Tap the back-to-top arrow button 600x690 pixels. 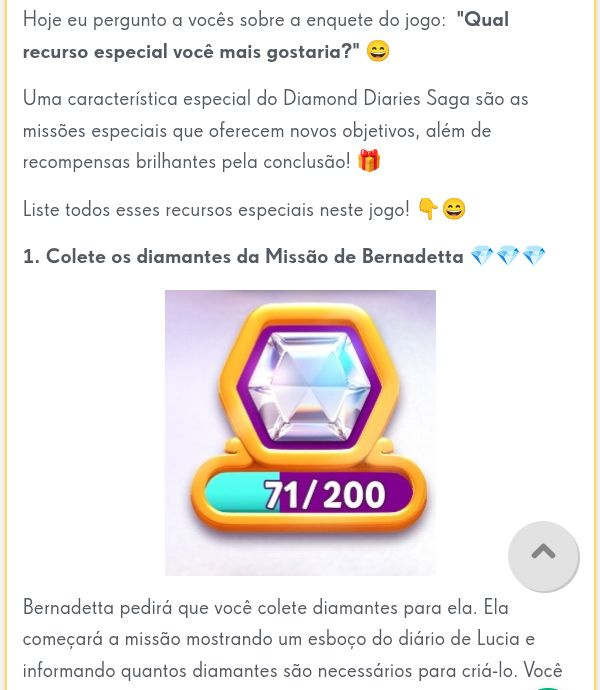click(543, 555)
